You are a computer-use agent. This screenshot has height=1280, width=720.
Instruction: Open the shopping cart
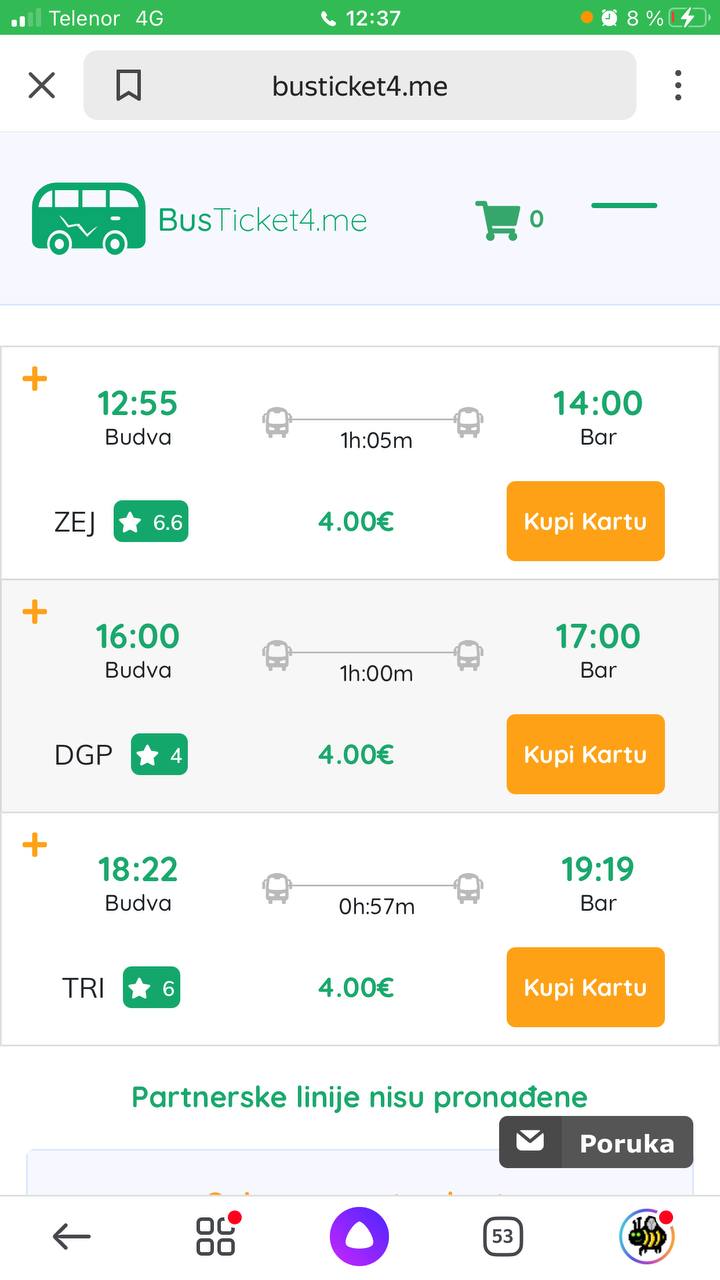(510, 220)
